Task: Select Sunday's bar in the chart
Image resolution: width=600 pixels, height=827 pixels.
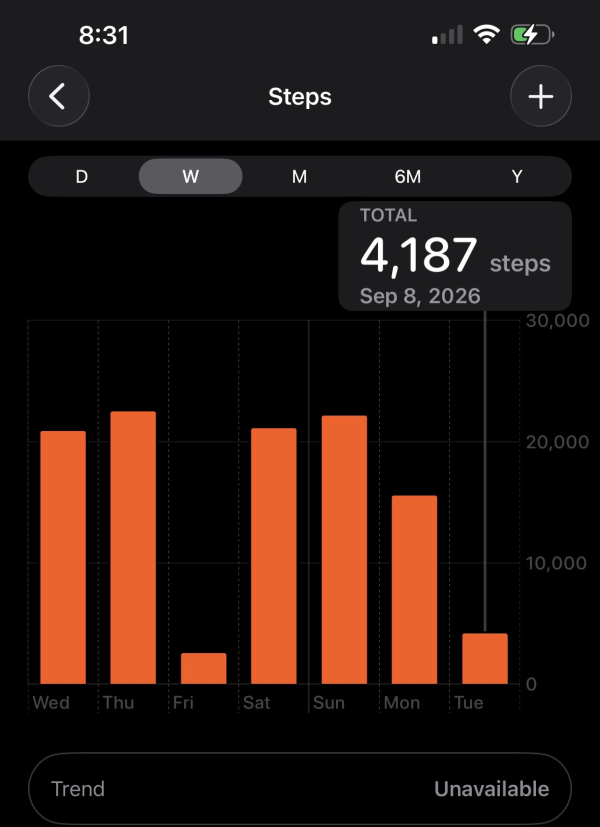Action: 344,550
